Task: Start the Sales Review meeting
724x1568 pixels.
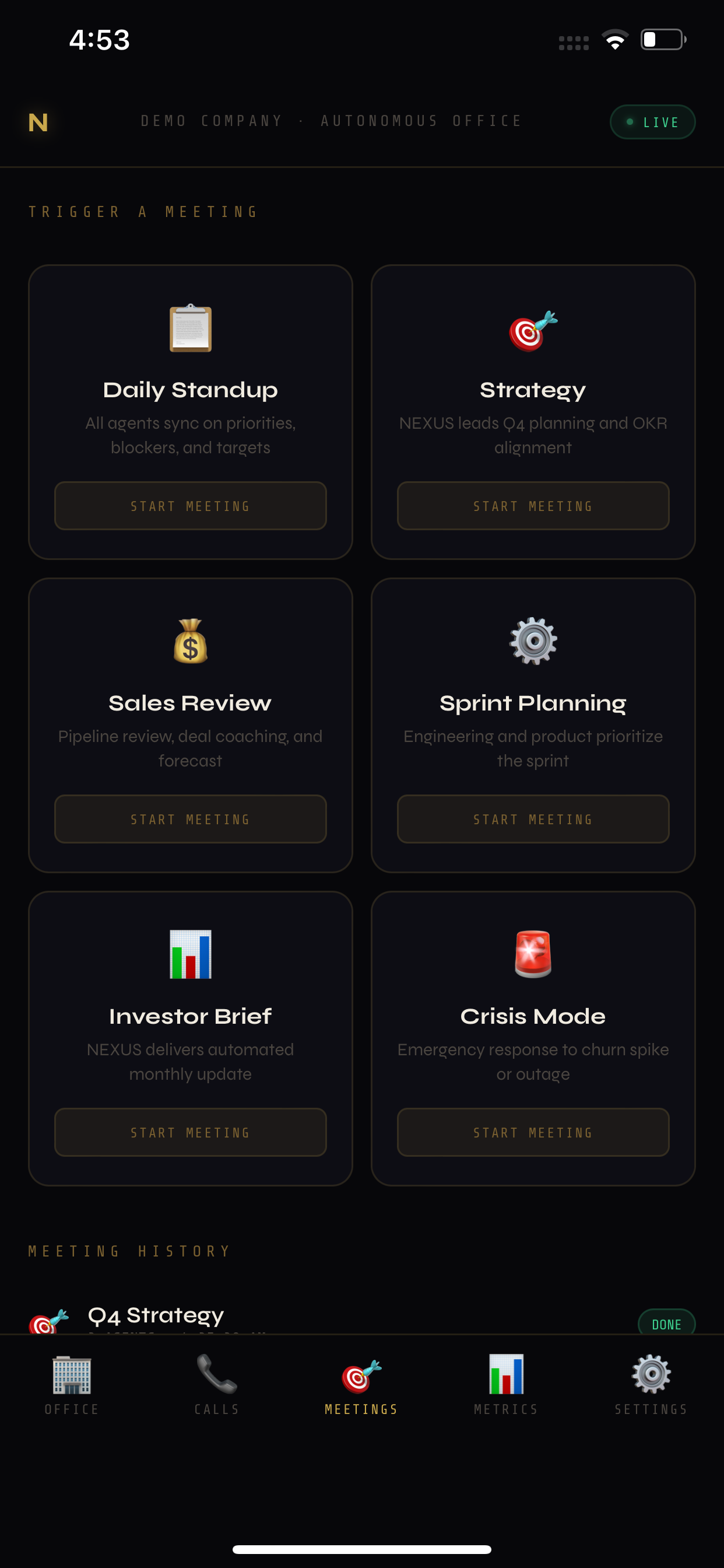Action: (x=191, y=820)
